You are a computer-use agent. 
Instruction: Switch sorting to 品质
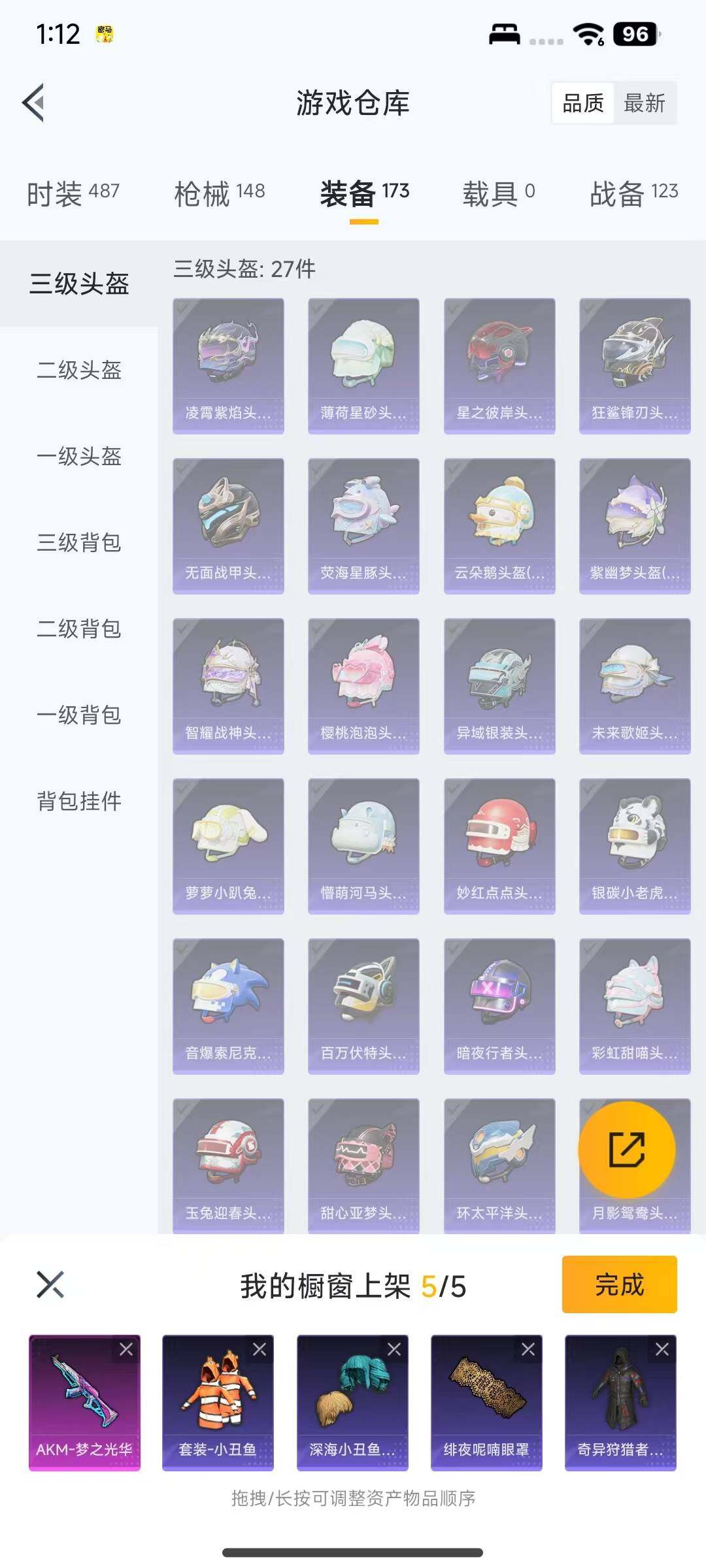tap(583, 103)
